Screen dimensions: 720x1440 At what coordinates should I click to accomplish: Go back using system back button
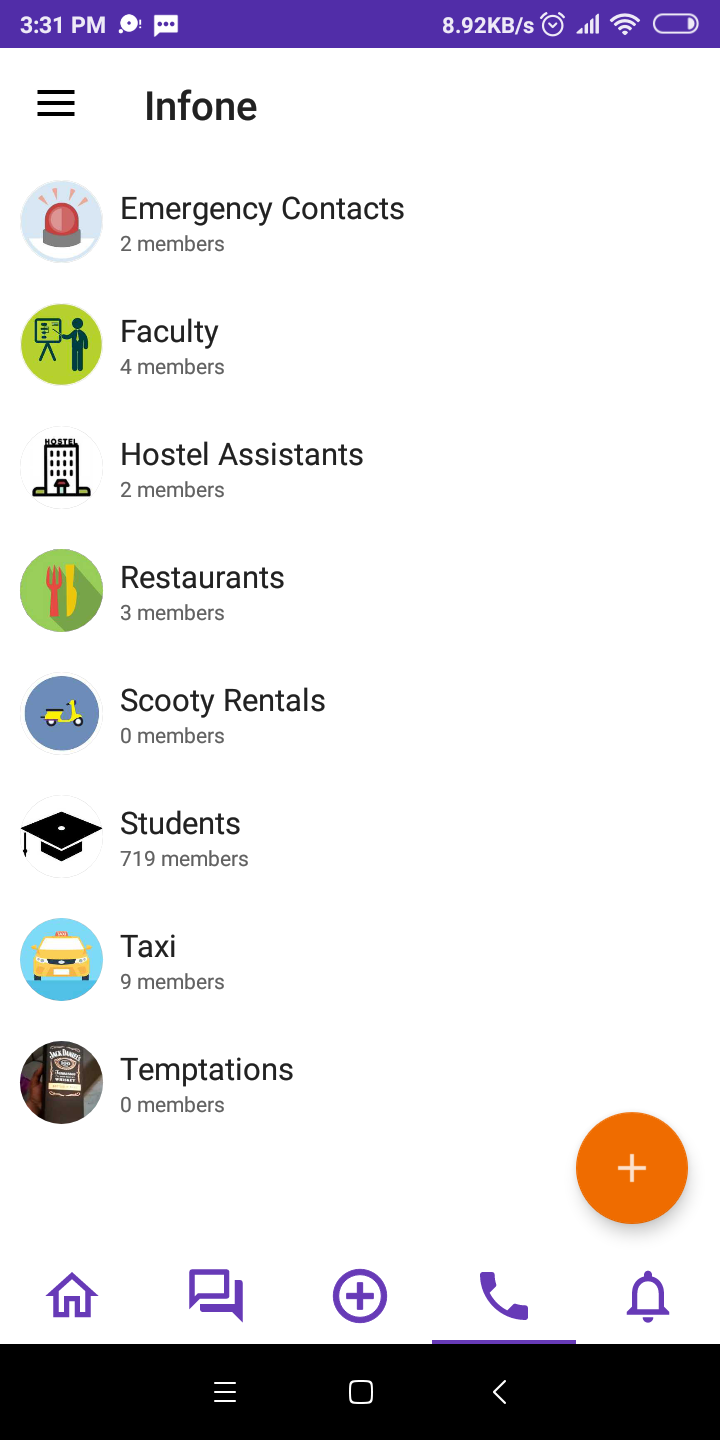click(x=500, y=1392)
